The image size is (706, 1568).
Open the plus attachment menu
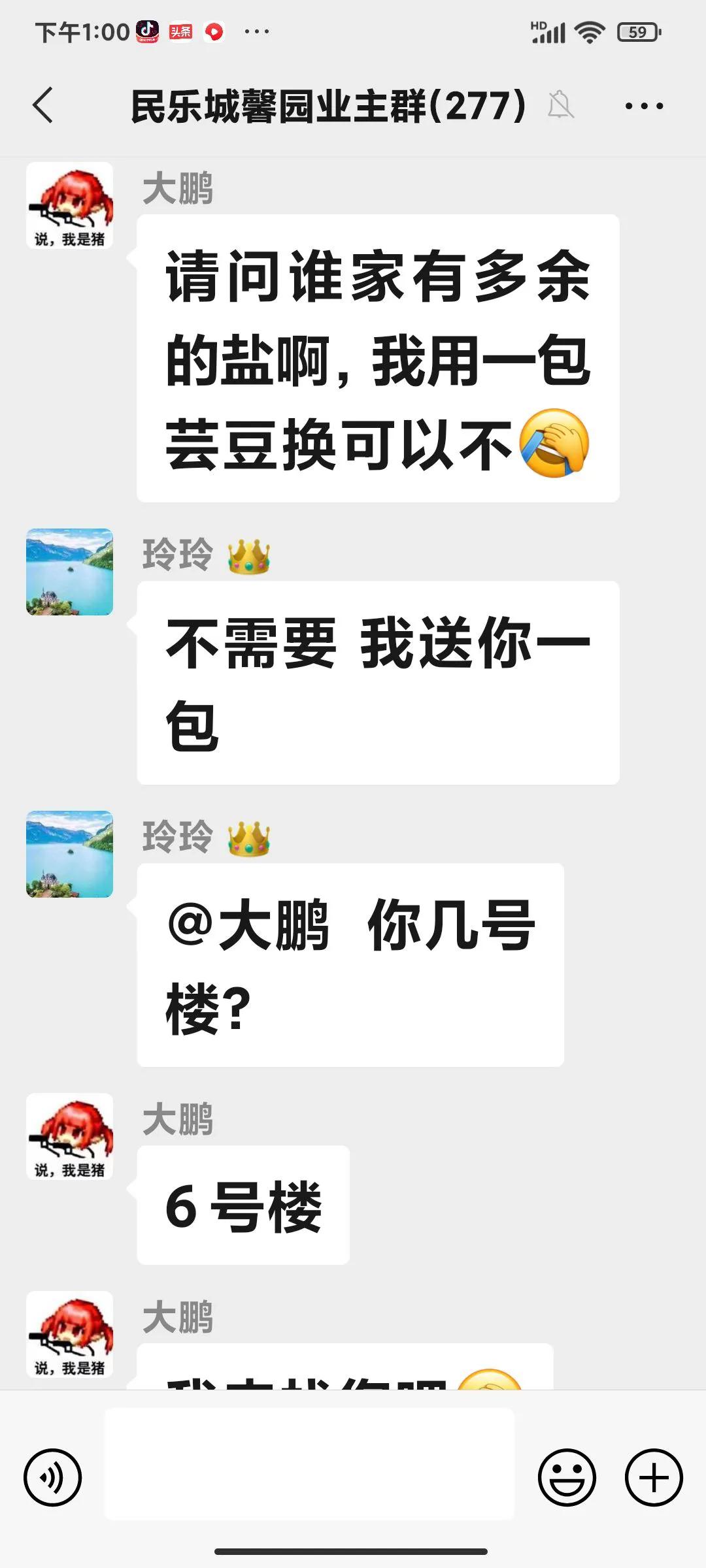click(x=654, y=1477)
